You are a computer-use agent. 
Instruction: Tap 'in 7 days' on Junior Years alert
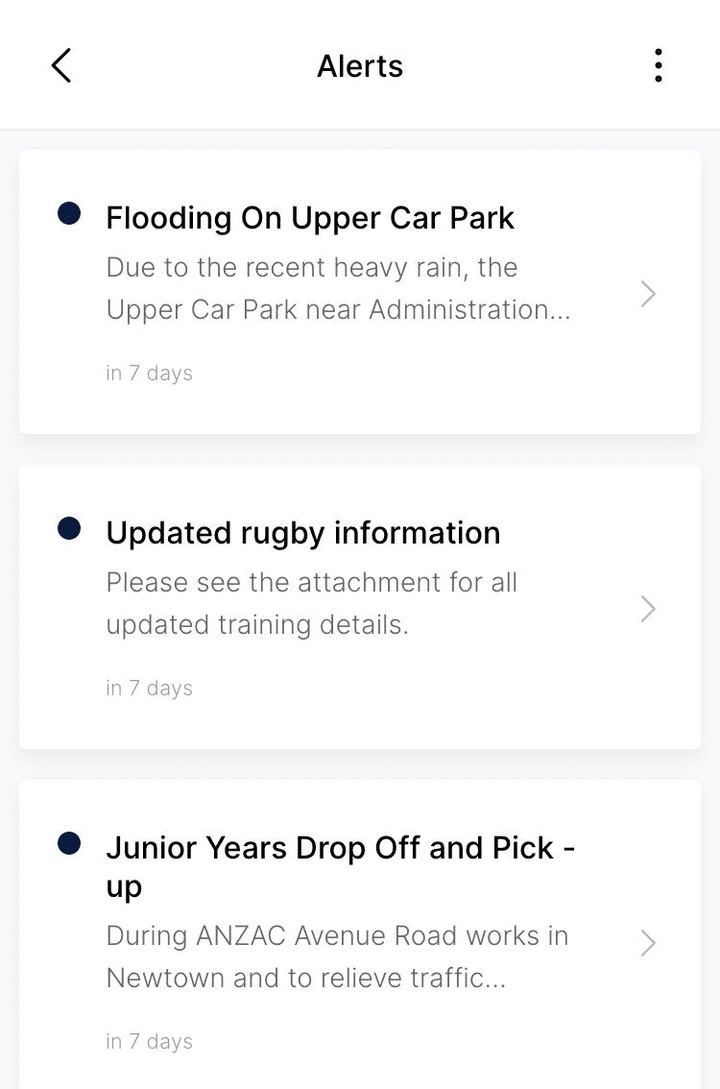tap(149, 1041)
